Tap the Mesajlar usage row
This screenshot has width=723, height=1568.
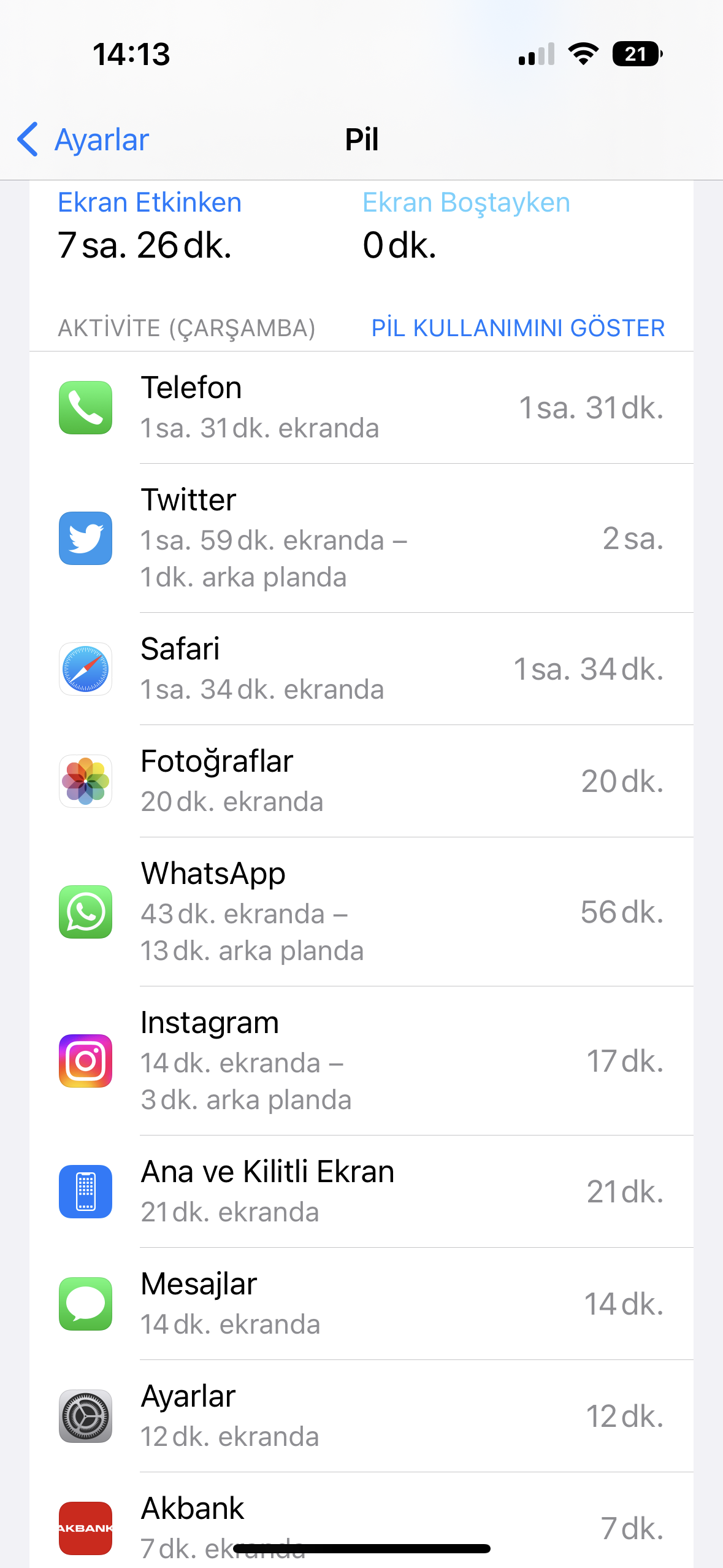(361, 1304)
